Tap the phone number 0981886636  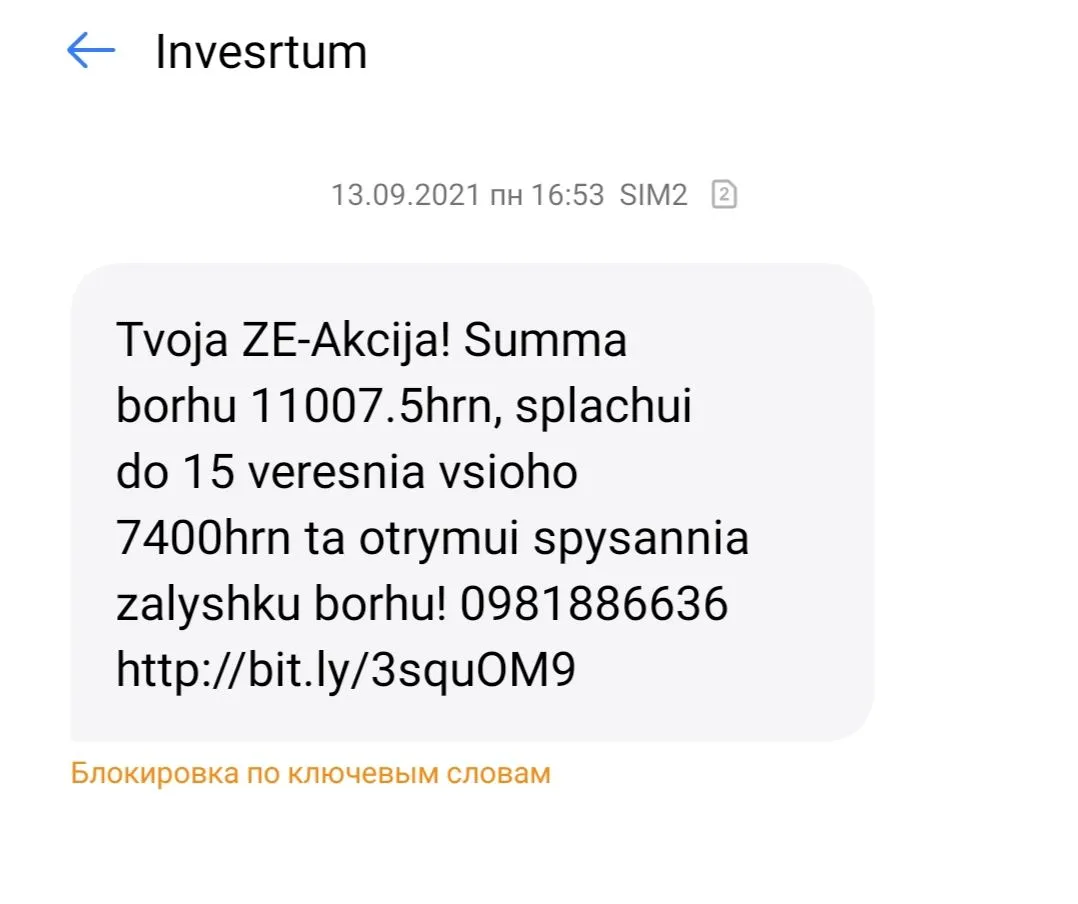(593, 605)
